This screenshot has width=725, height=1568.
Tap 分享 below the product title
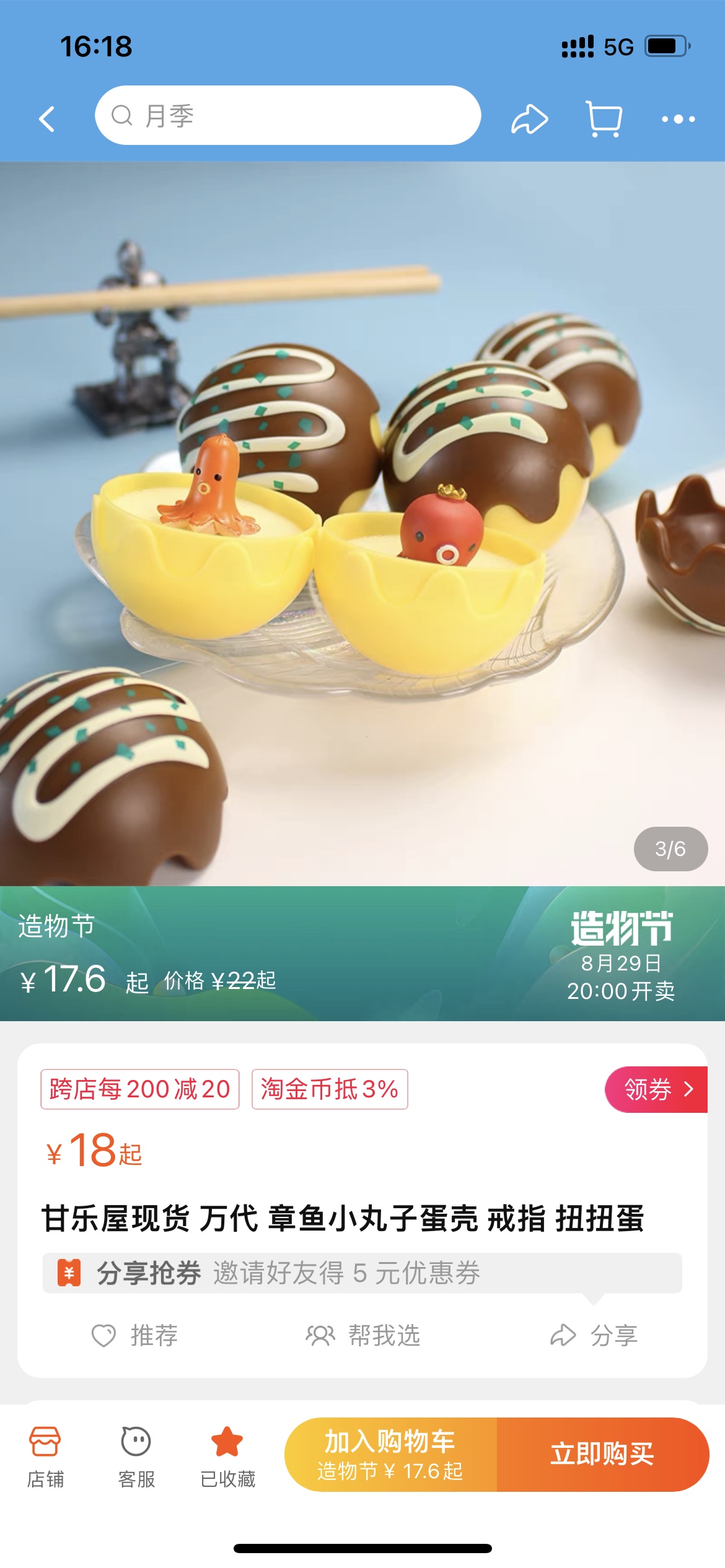[594, 1336]
